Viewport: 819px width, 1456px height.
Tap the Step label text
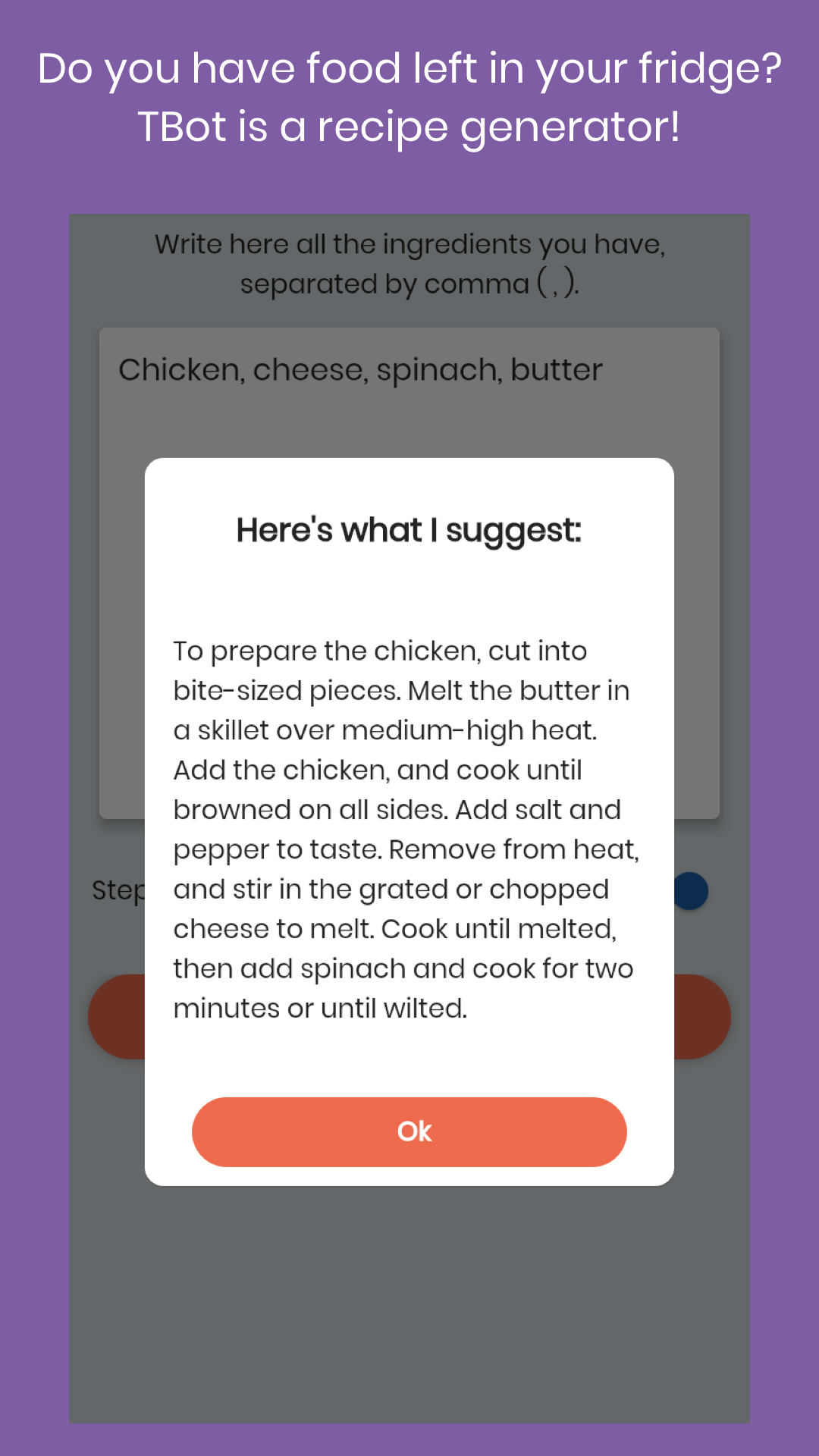118,890
